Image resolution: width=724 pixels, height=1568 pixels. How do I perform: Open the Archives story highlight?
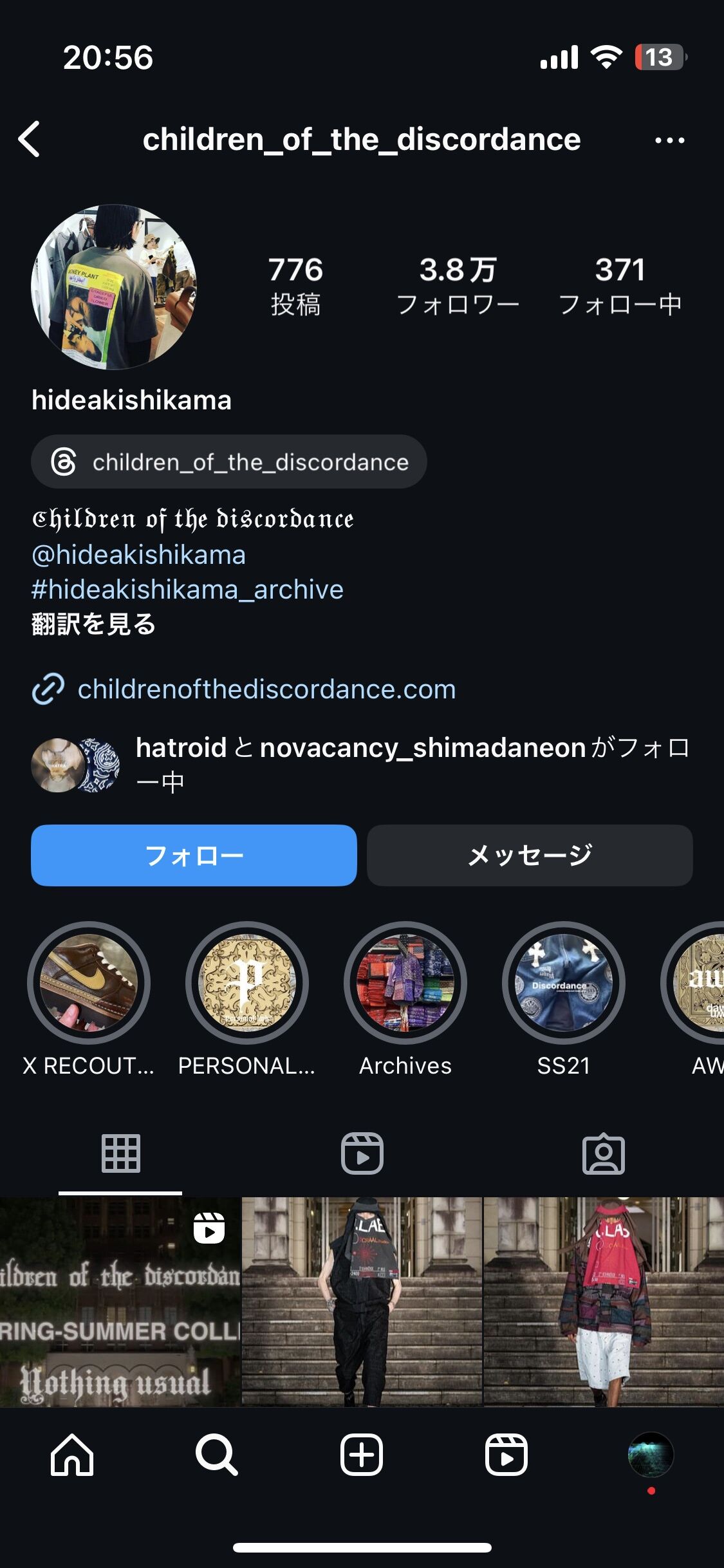pyautogui.click(x=405, y=983)
